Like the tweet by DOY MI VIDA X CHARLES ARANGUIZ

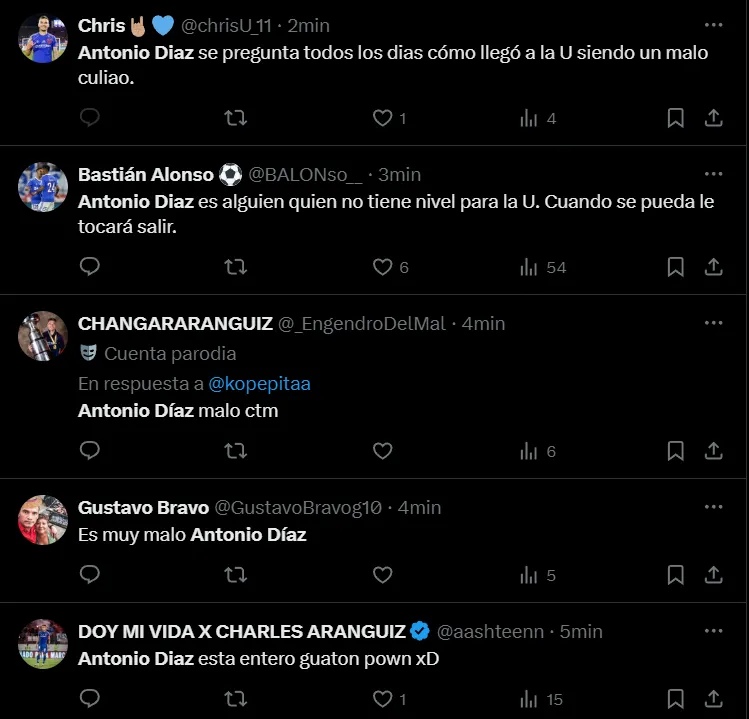382,698
